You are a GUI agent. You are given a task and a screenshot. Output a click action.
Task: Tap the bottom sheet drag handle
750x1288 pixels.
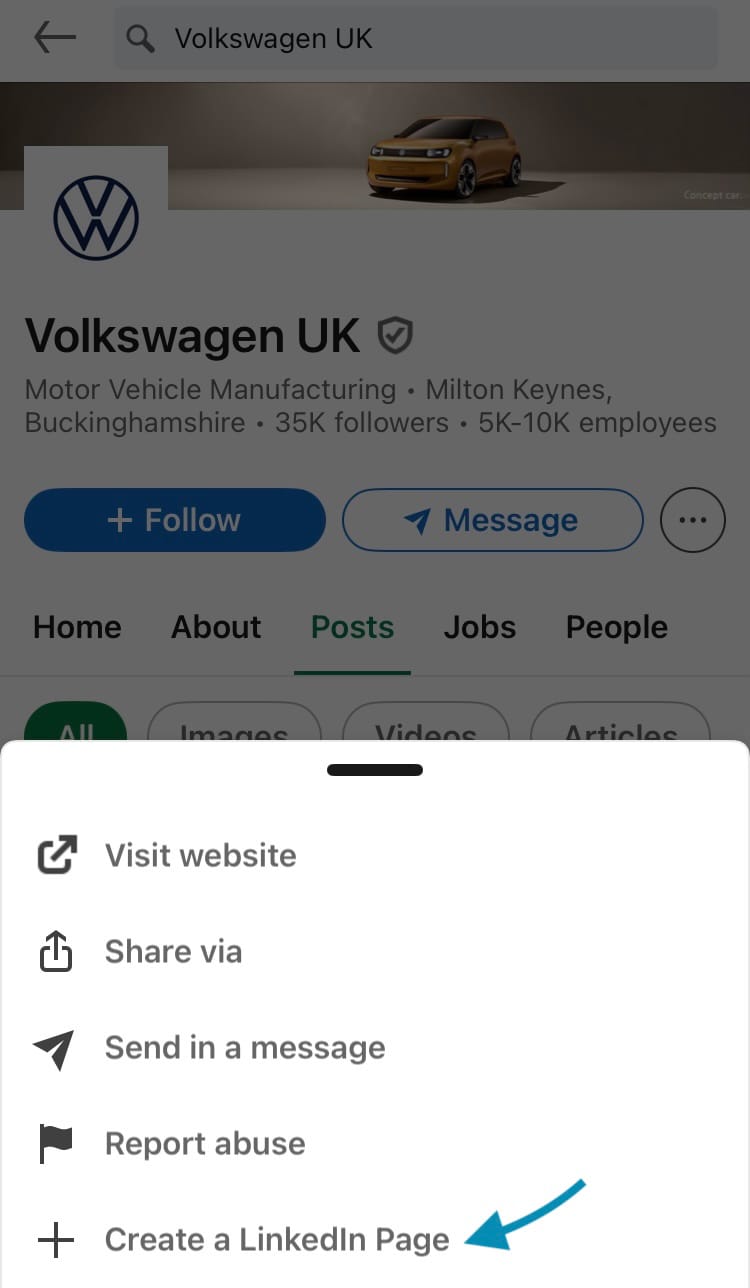375,770
